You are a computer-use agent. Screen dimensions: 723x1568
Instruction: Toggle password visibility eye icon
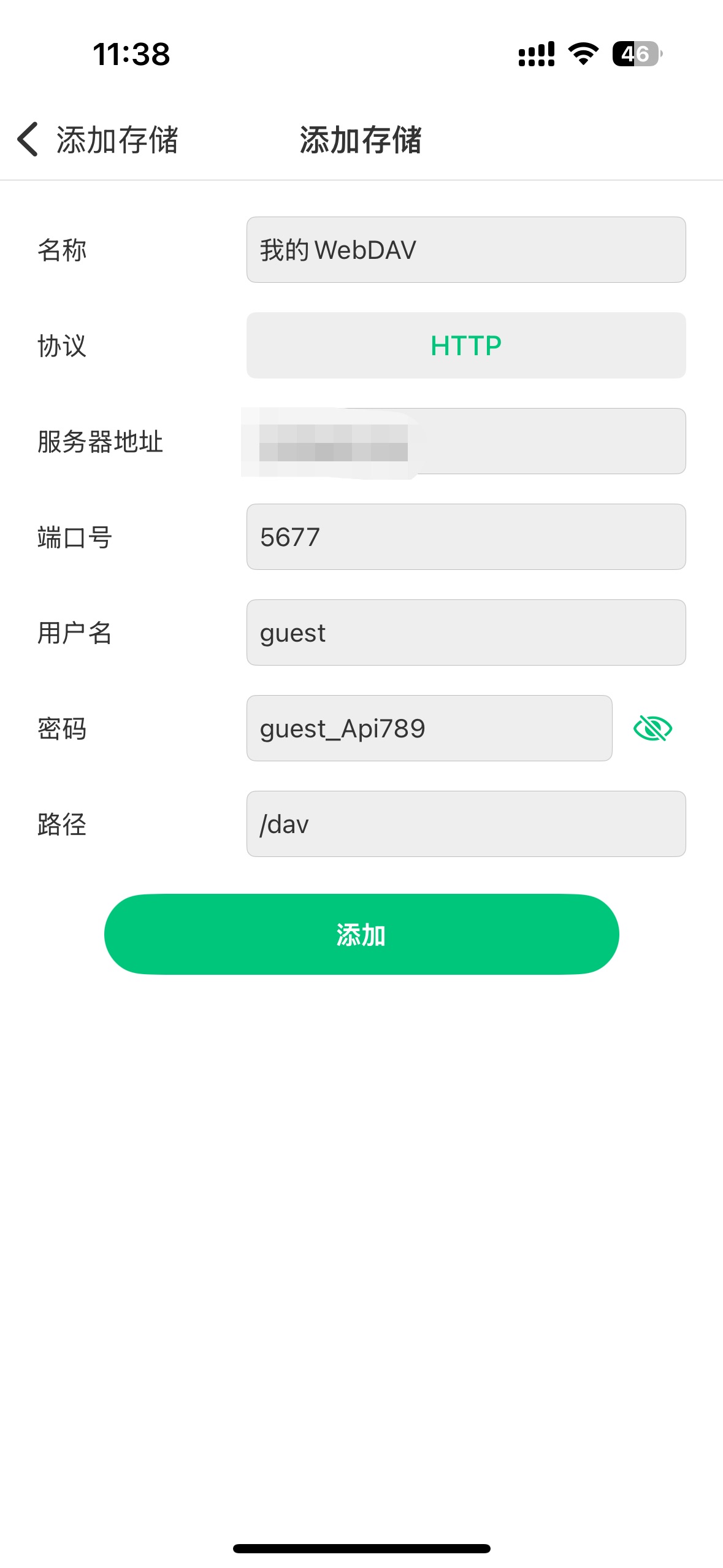[652, 728]
